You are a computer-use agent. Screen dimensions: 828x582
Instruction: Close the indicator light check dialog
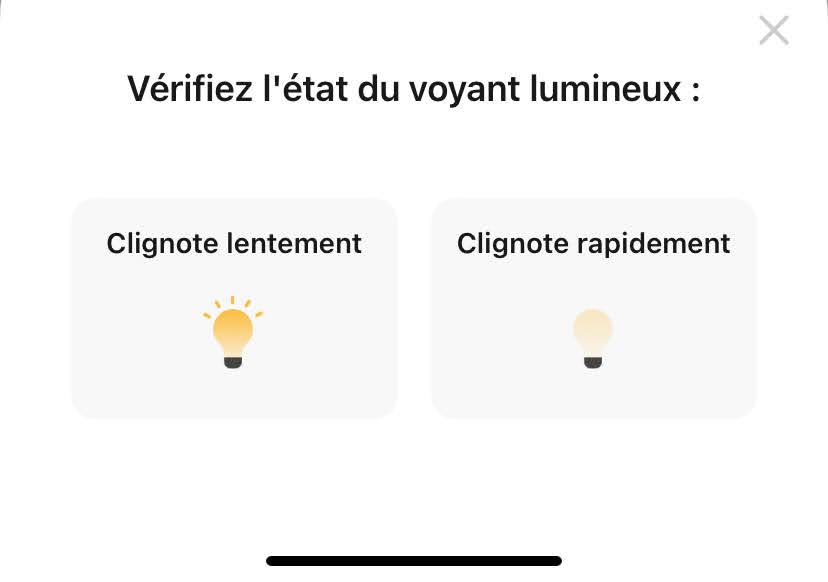(773, 31)
